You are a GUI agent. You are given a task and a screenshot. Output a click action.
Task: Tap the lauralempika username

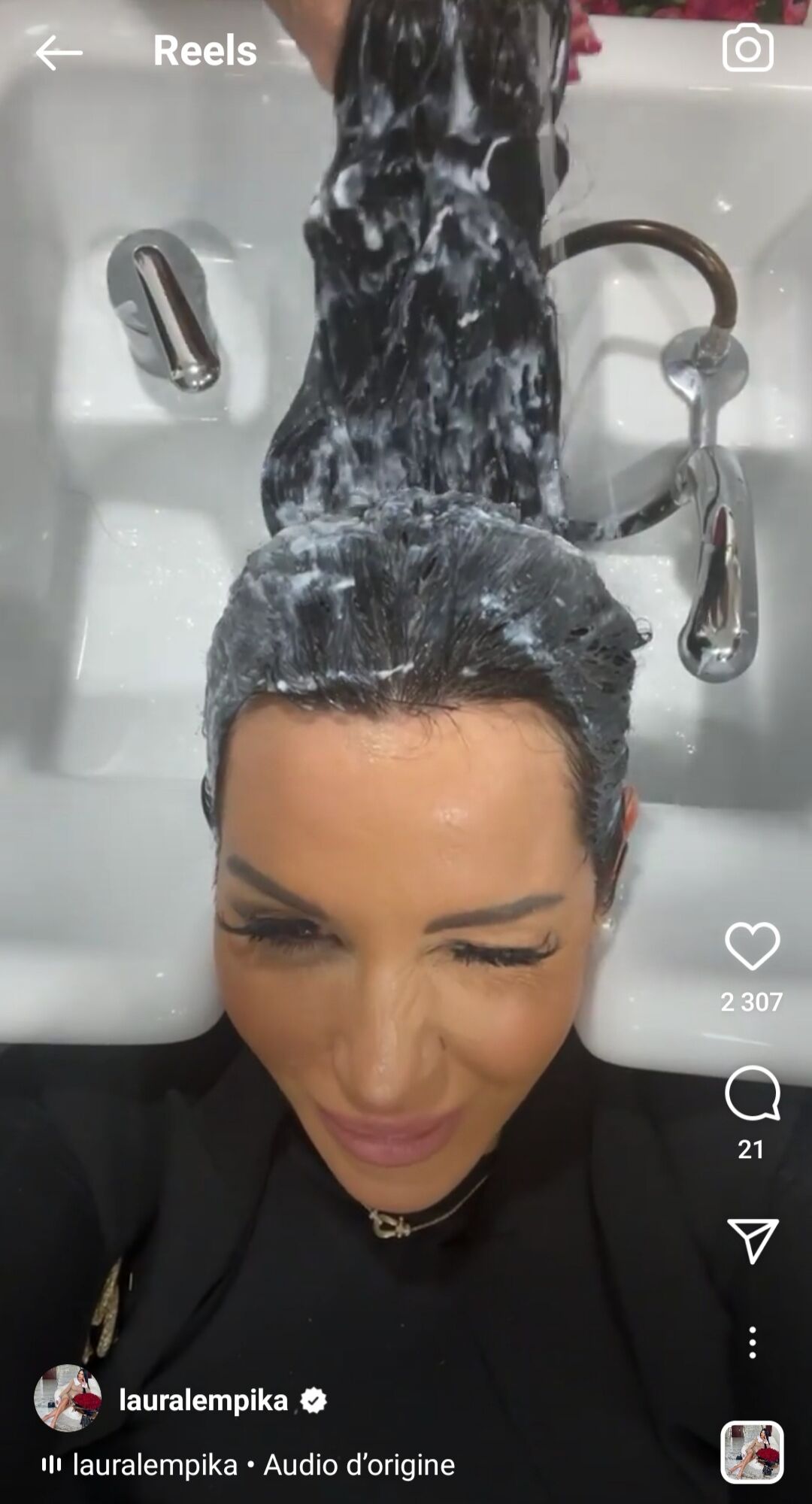[x=203, y=1400]
